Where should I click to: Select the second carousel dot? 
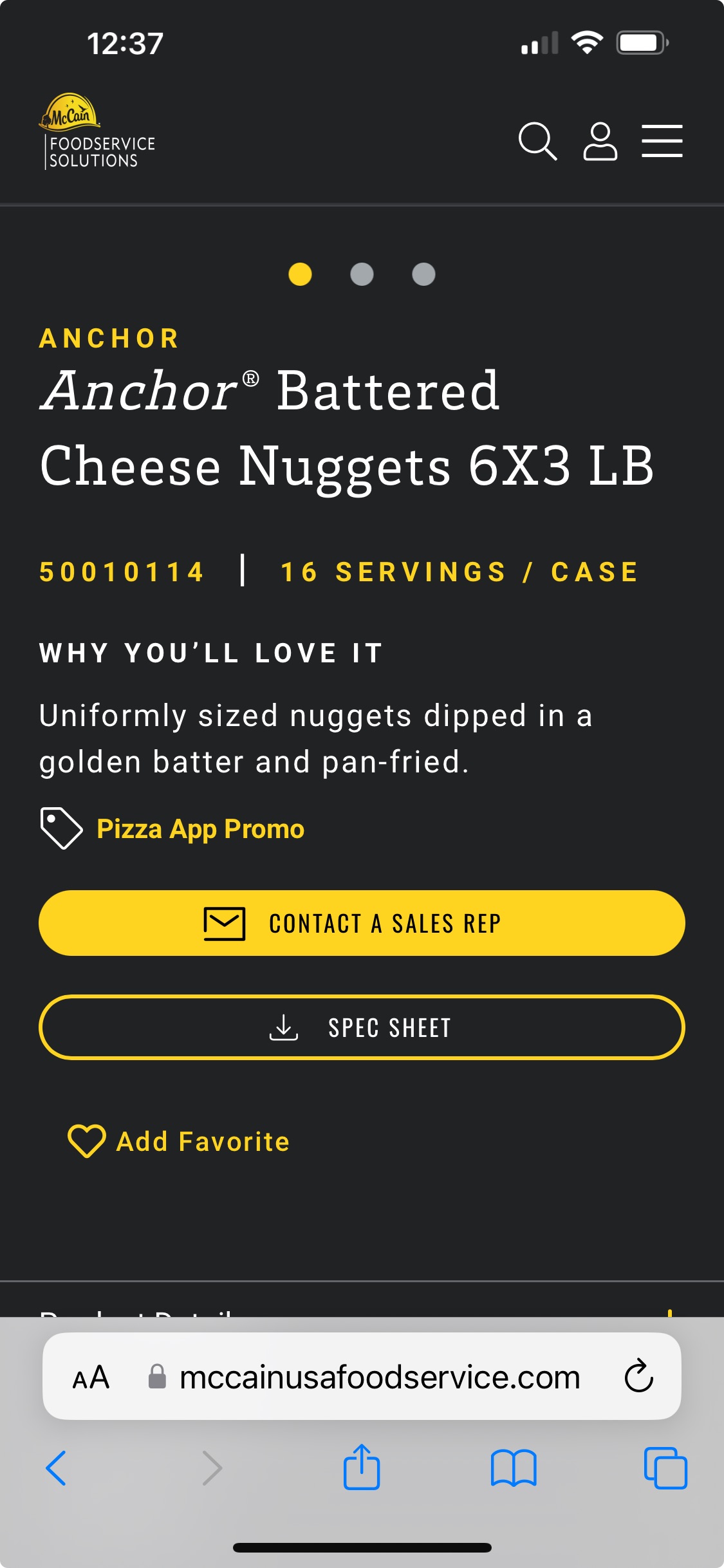[x=362, y=274]
